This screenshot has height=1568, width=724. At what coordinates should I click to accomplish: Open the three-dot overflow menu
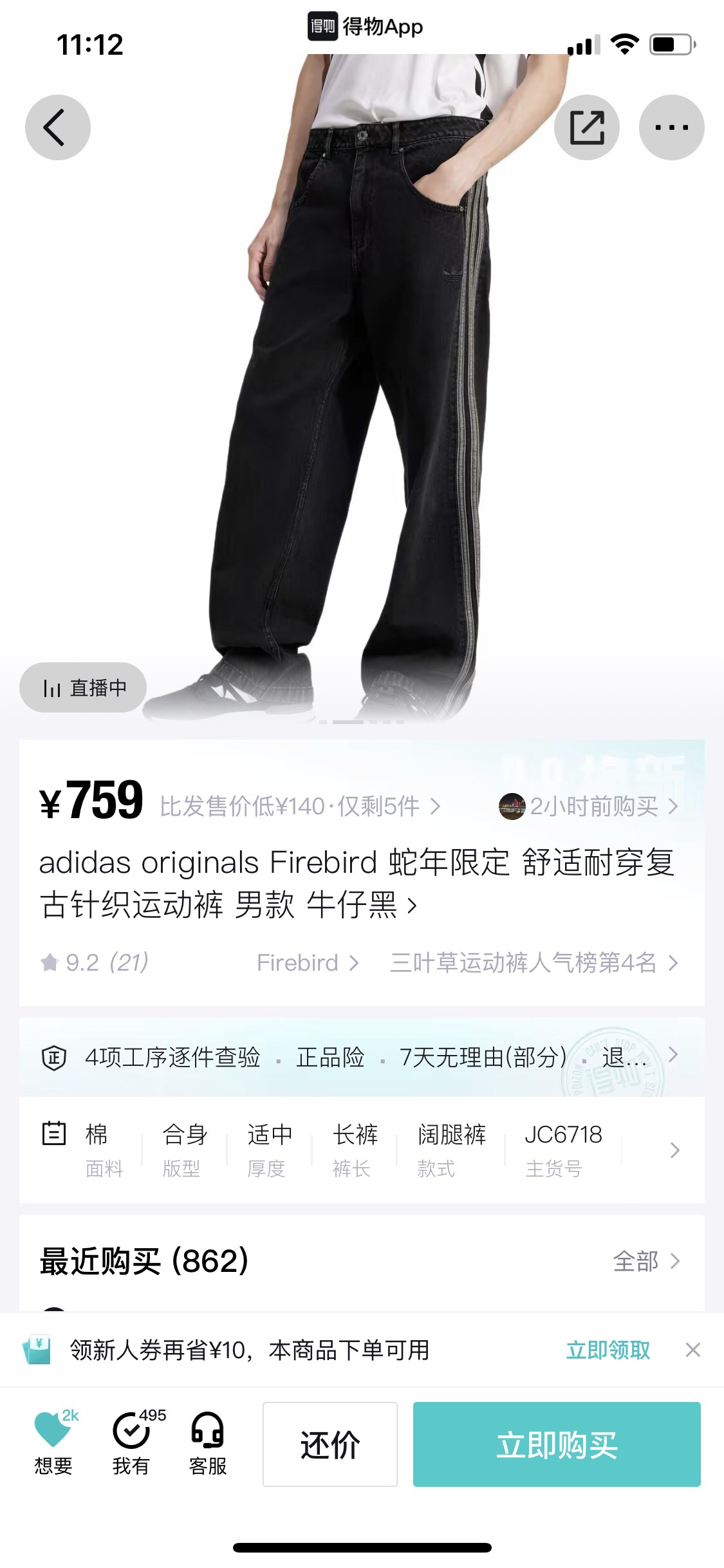671,127
